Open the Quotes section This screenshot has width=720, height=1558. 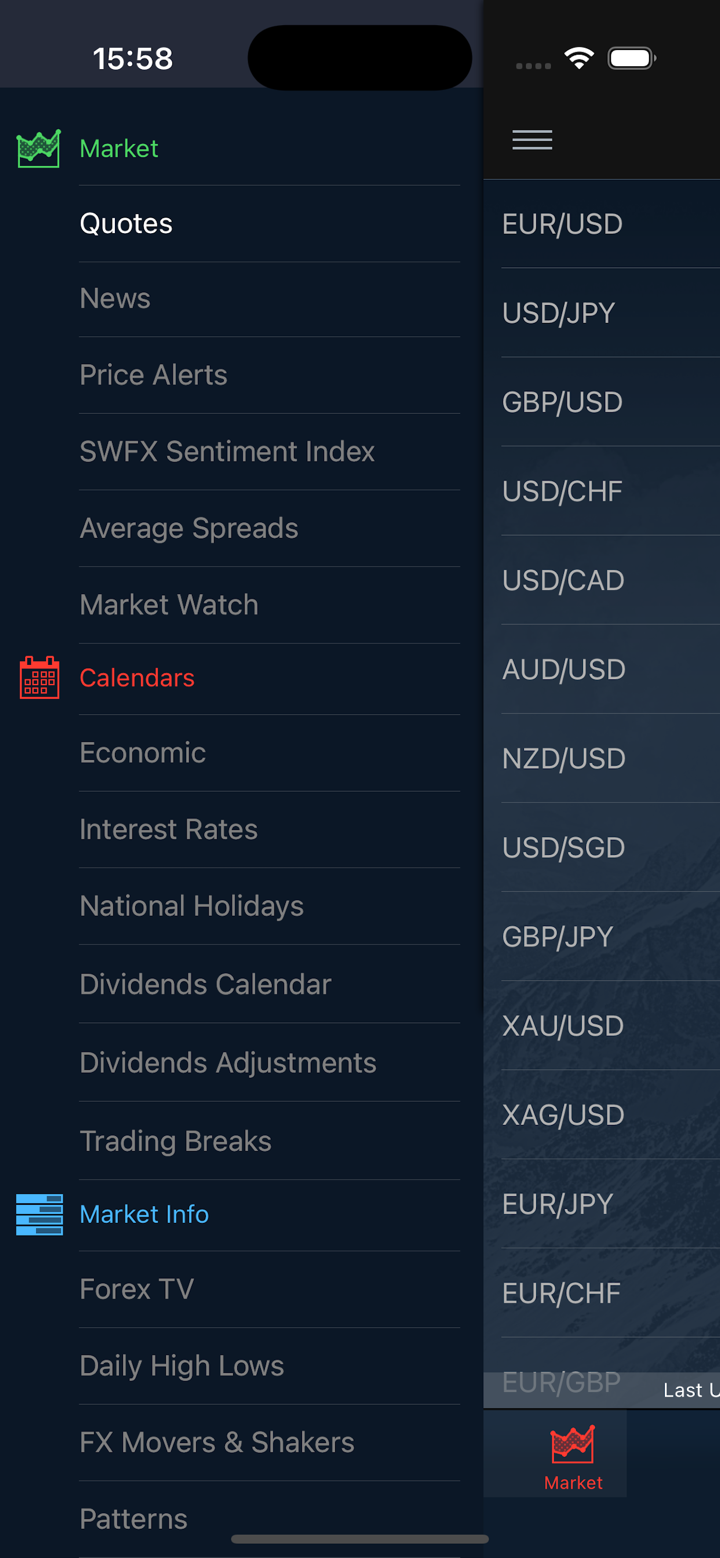(126, 224)
